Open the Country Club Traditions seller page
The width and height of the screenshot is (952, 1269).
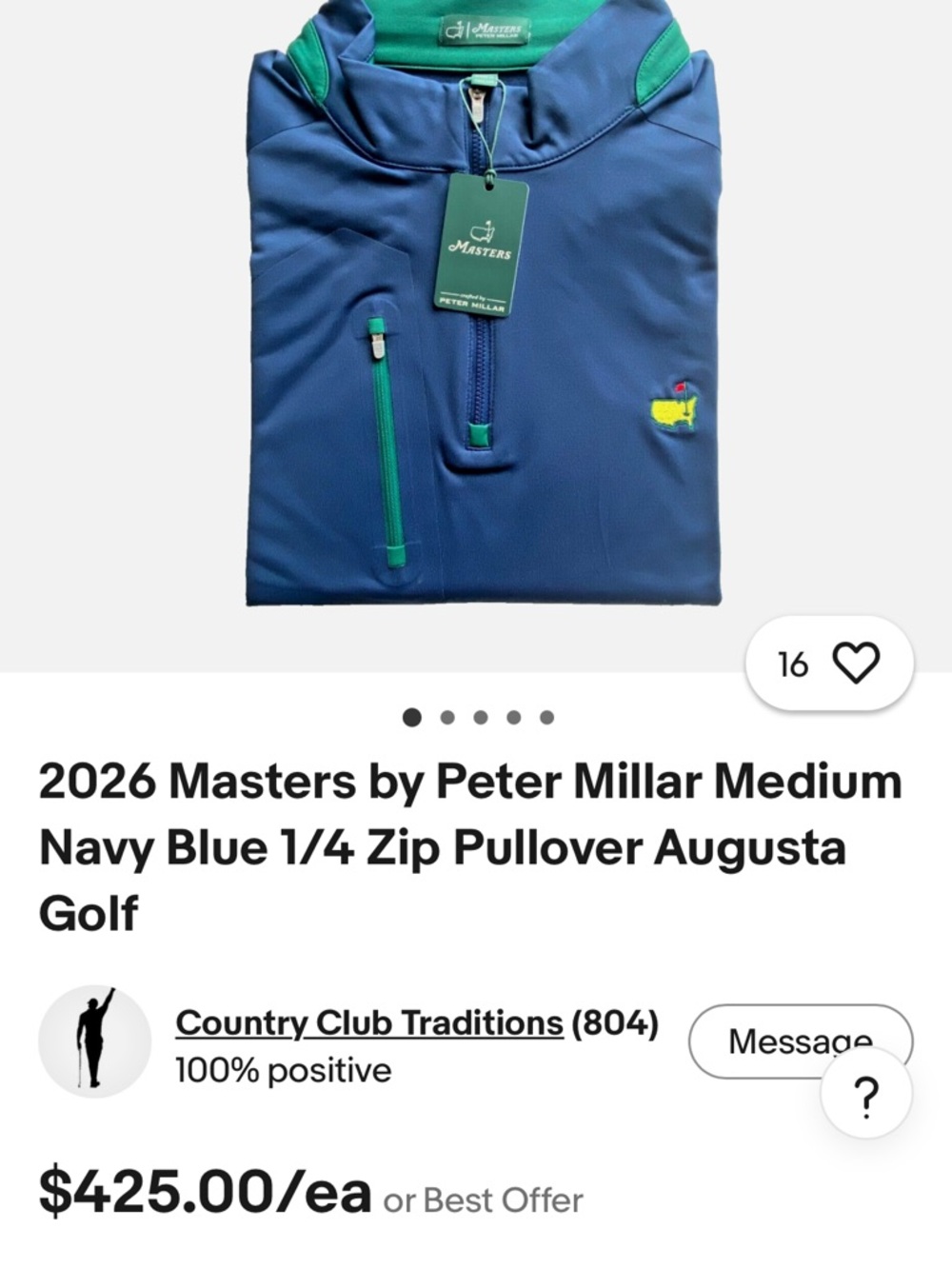(x=367, y=1022)
